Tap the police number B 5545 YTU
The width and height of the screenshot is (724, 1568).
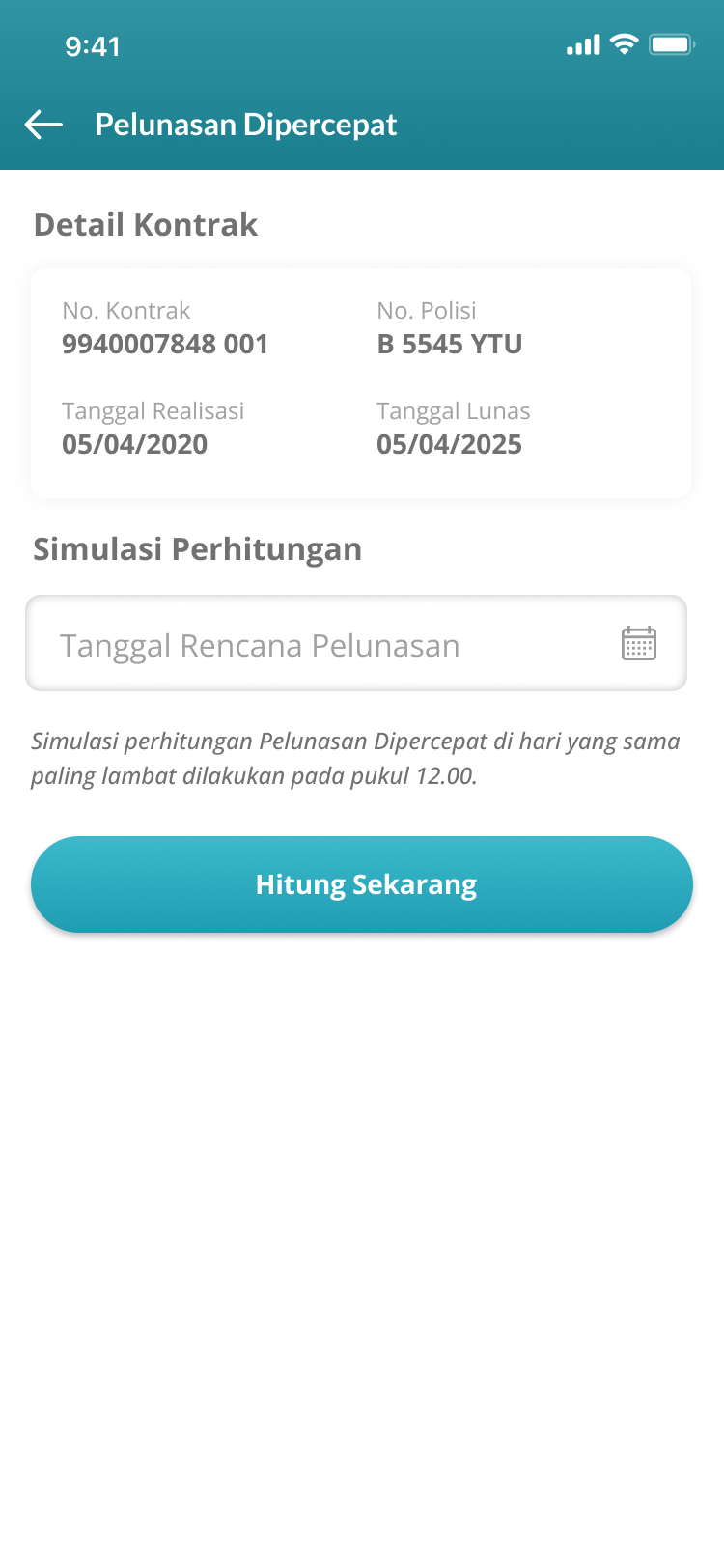pos(450,344)
